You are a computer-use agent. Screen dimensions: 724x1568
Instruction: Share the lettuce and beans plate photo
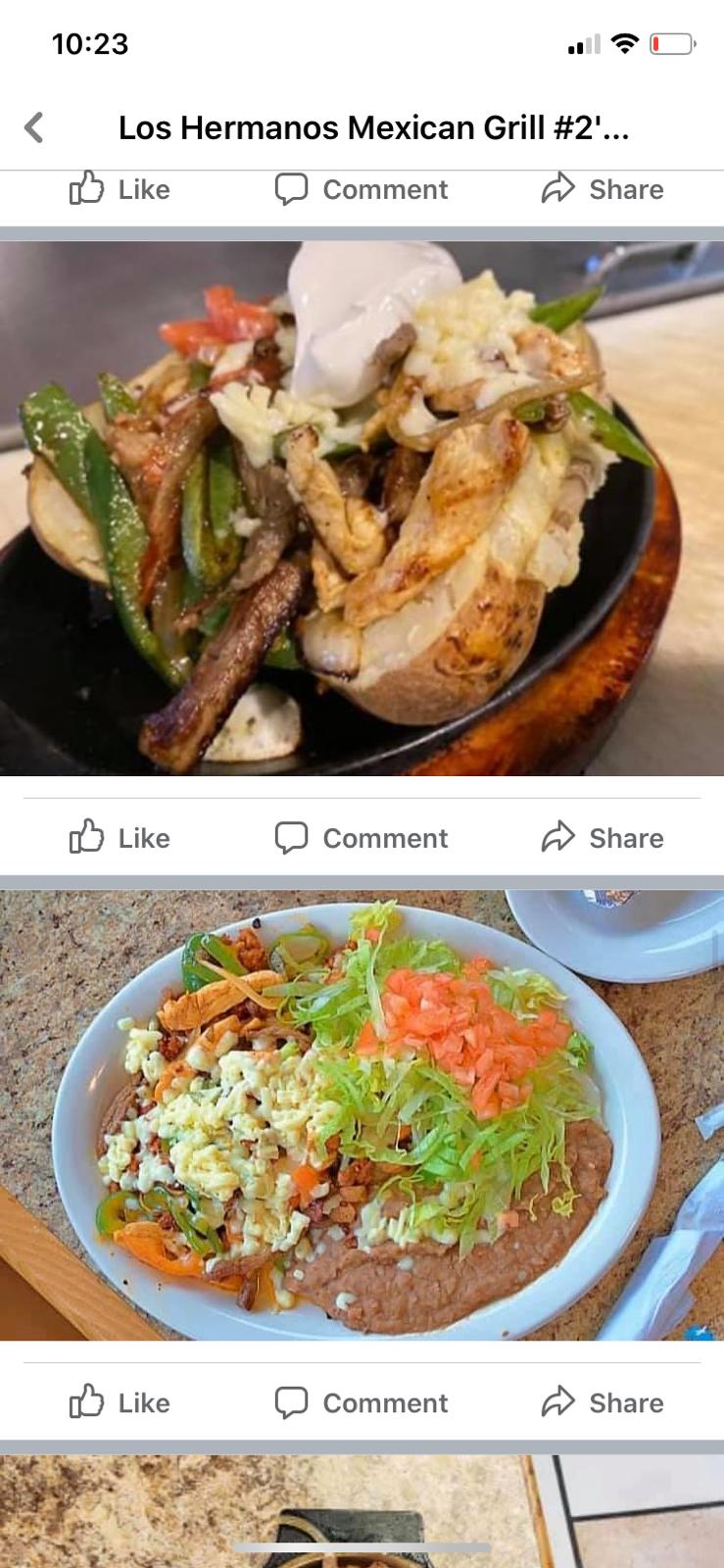pos(603,1402)
